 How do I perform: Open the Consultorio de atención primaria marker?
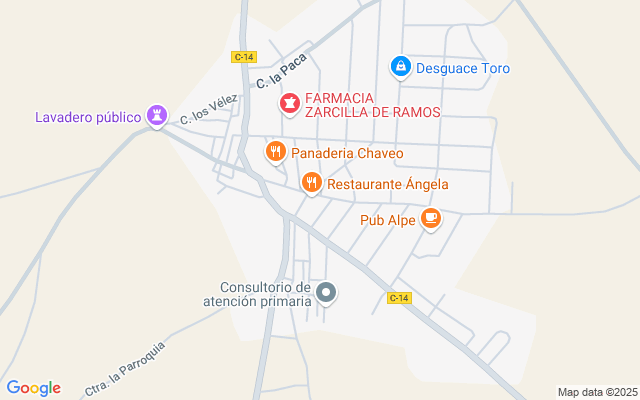tap(326, 293)
